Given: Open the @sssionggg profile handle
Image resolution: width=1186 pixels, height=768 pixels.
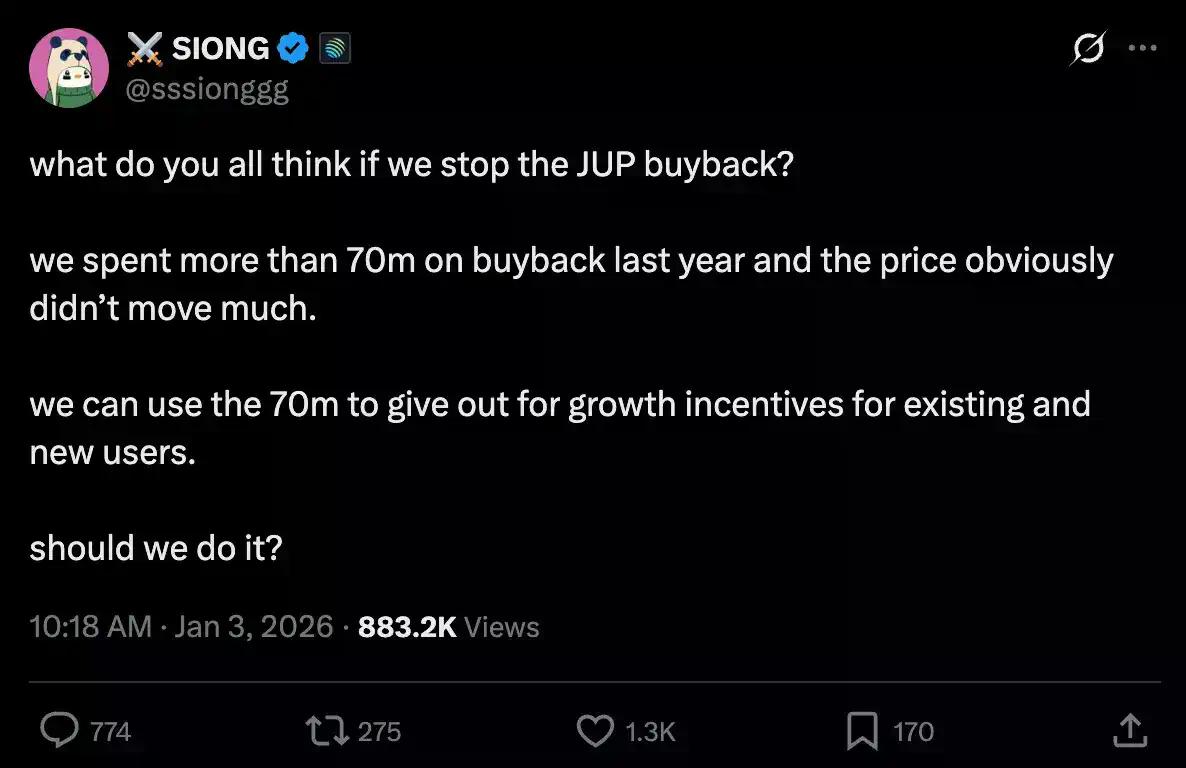Looking at the screenshot, I should [207, 90].
